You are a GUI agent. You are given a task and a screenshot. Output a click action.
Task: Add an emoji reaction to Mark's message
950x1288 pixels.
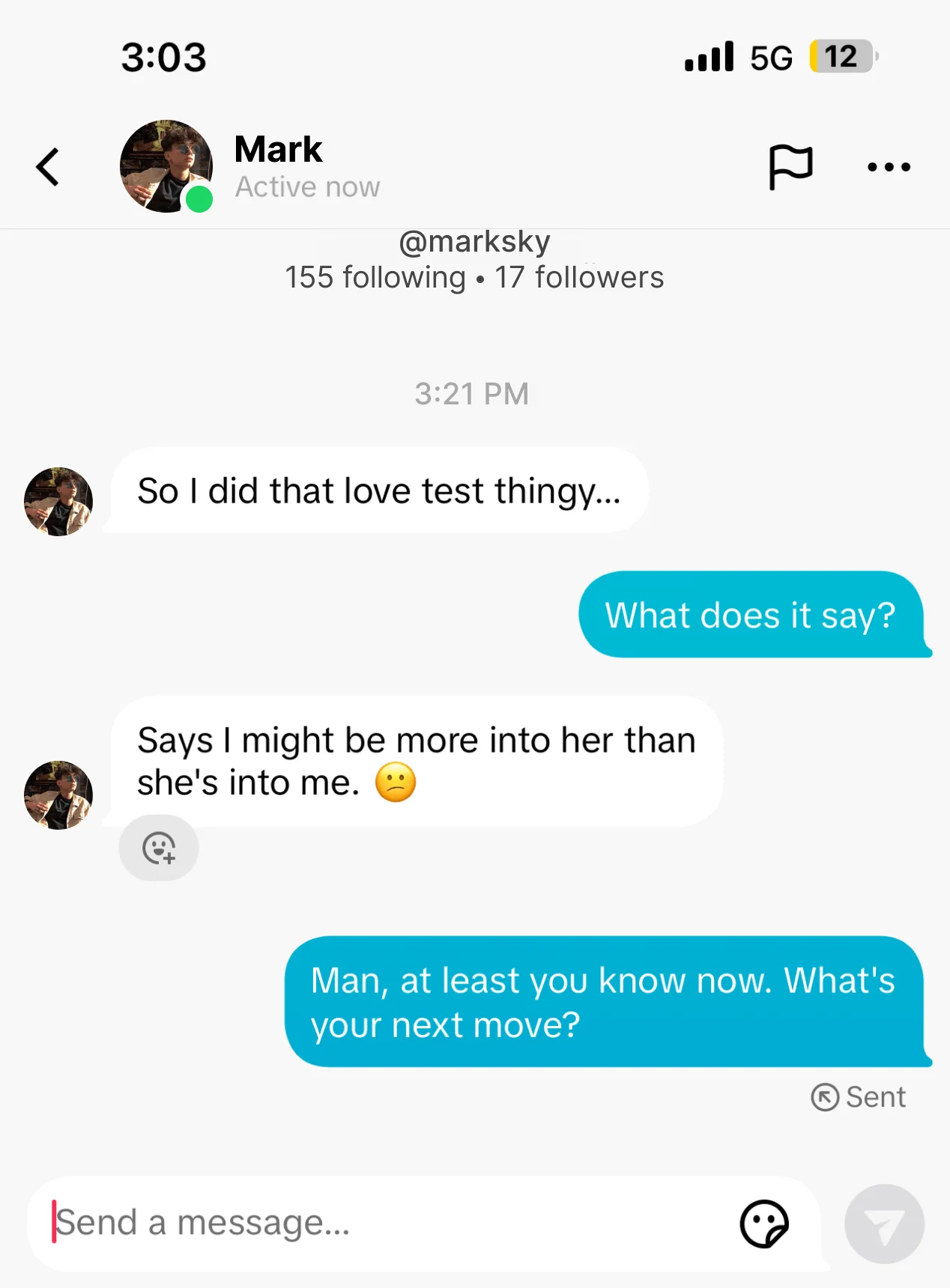[x=159, y=848]
